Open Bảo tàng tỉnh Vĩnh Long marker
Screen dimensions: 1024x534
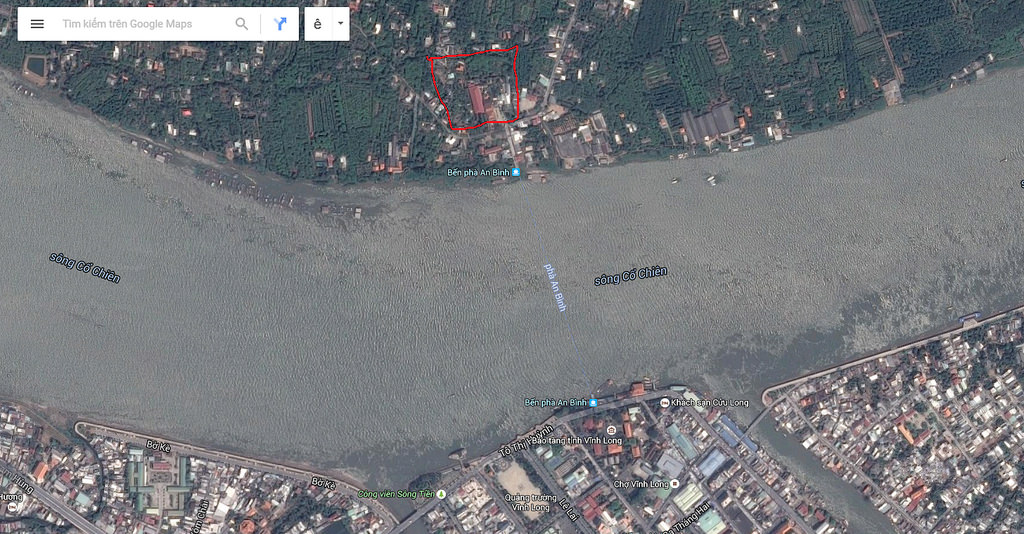tap(612, 428)
